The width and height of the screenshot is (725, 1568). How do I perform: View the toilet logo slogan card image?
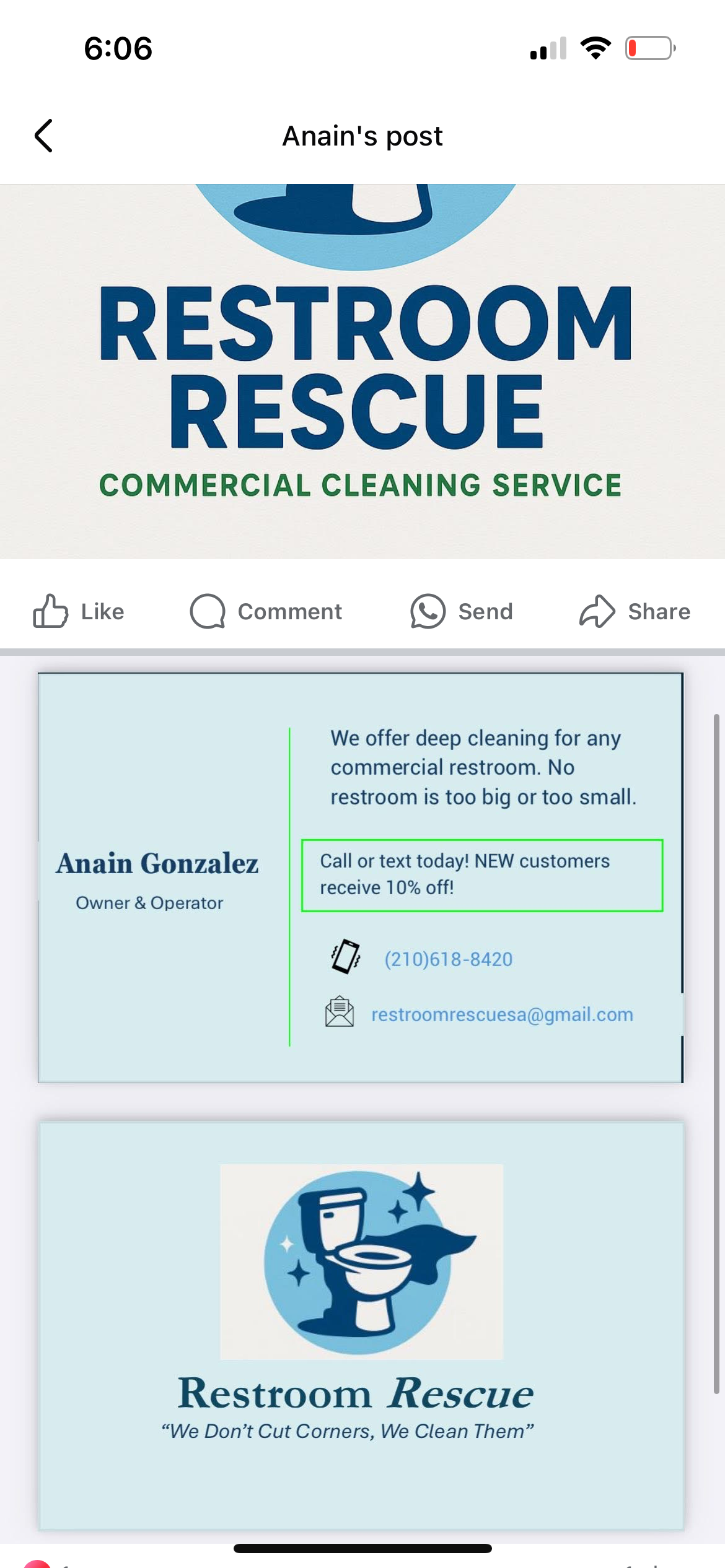click(x=362, y=1325)
